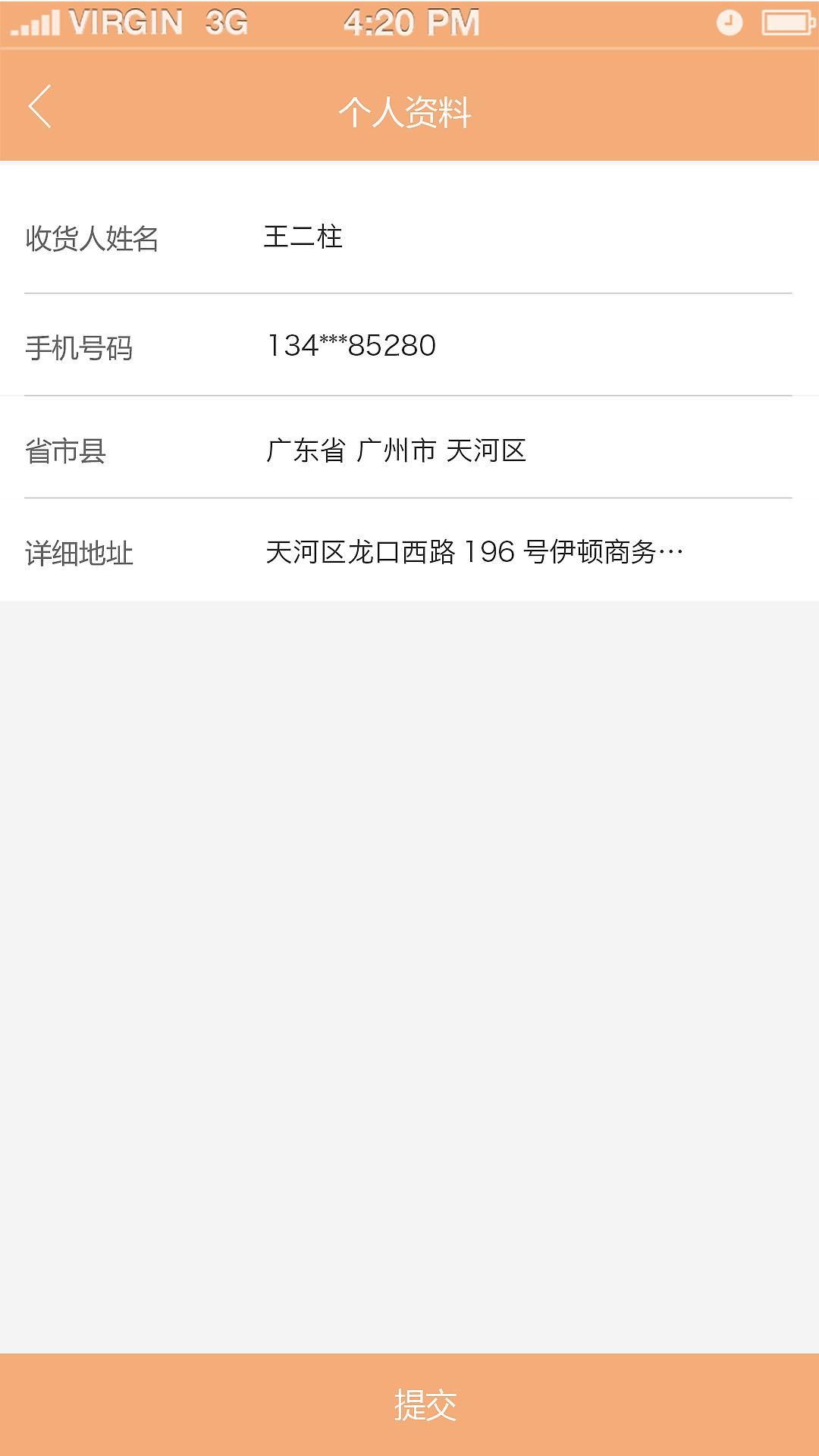The width and height of the screenshot is (819, 1456).
Task: Click the 广州市 city value
Action: (x=395, y=450)
